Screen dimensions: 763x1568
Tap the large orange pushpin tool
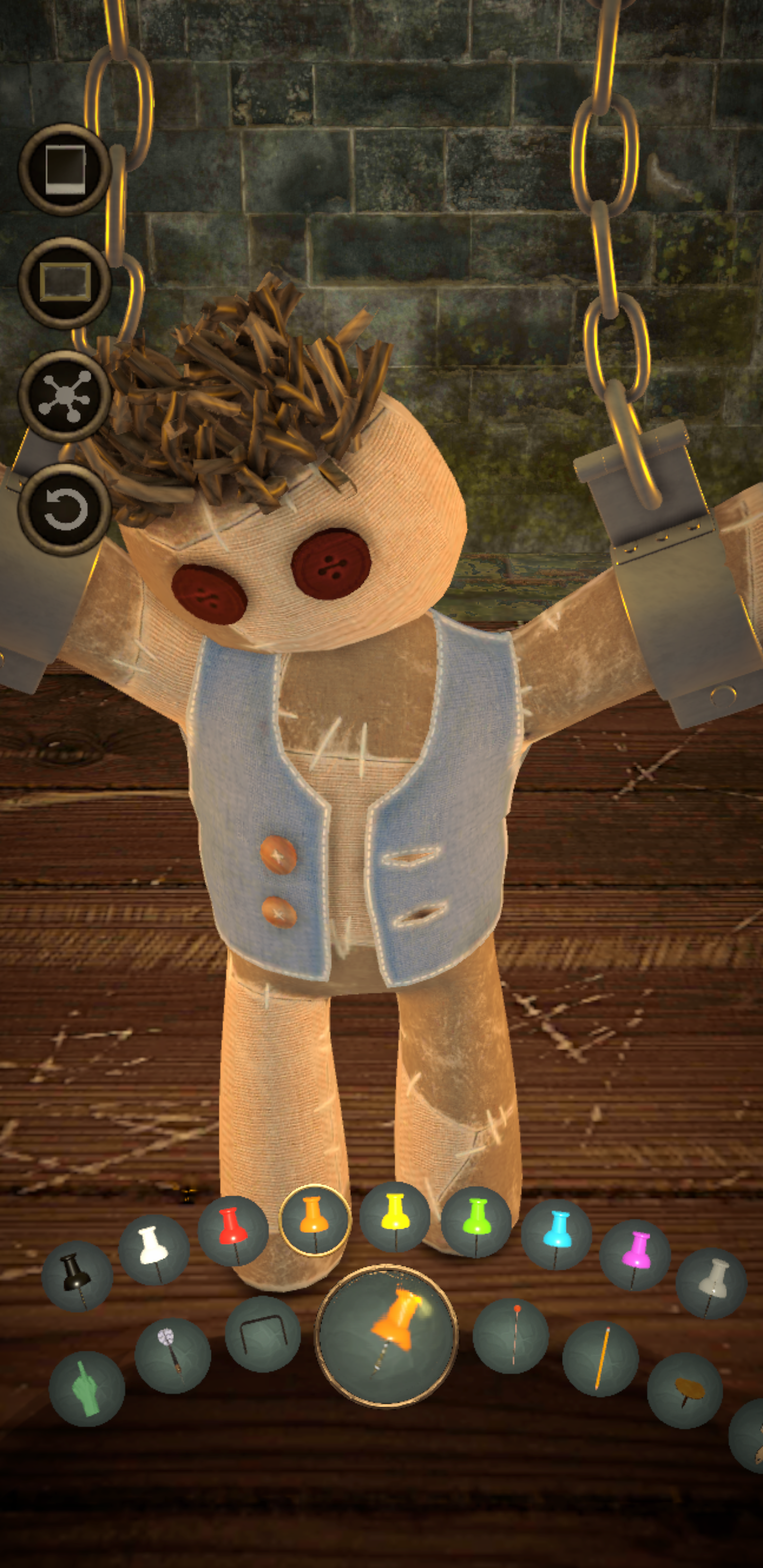385,1335
